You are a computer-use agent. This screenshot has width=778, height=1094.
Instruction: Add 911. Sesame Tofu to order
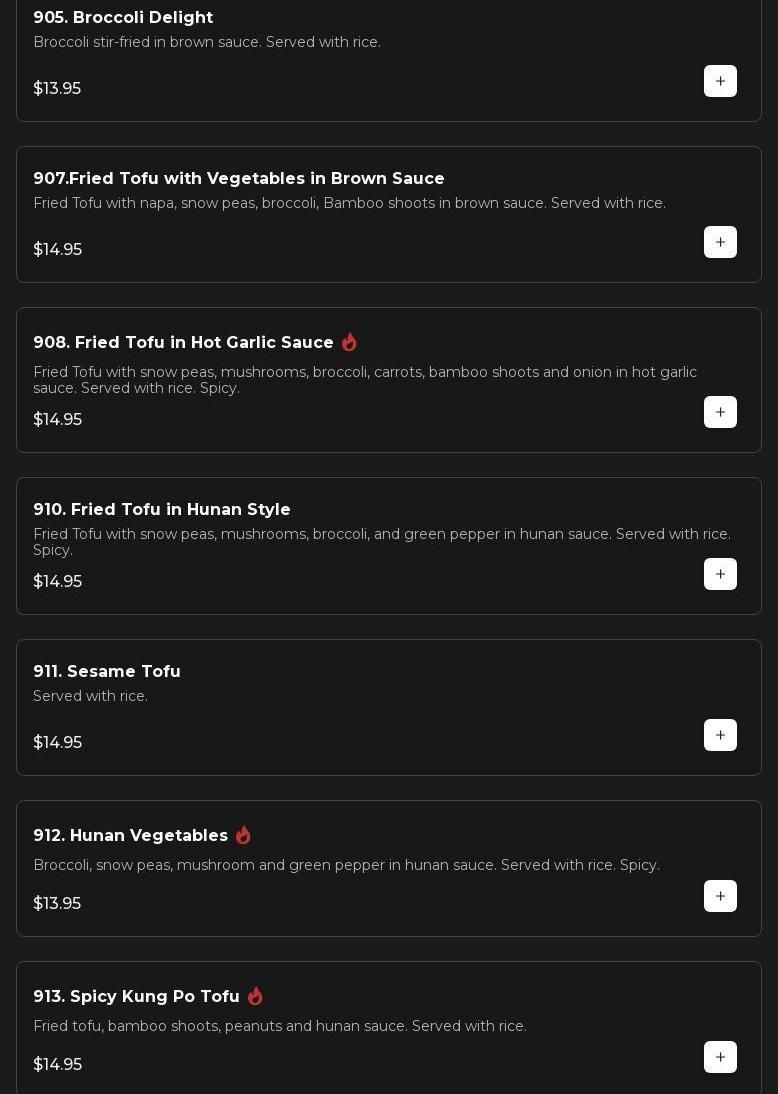(720, 735)
